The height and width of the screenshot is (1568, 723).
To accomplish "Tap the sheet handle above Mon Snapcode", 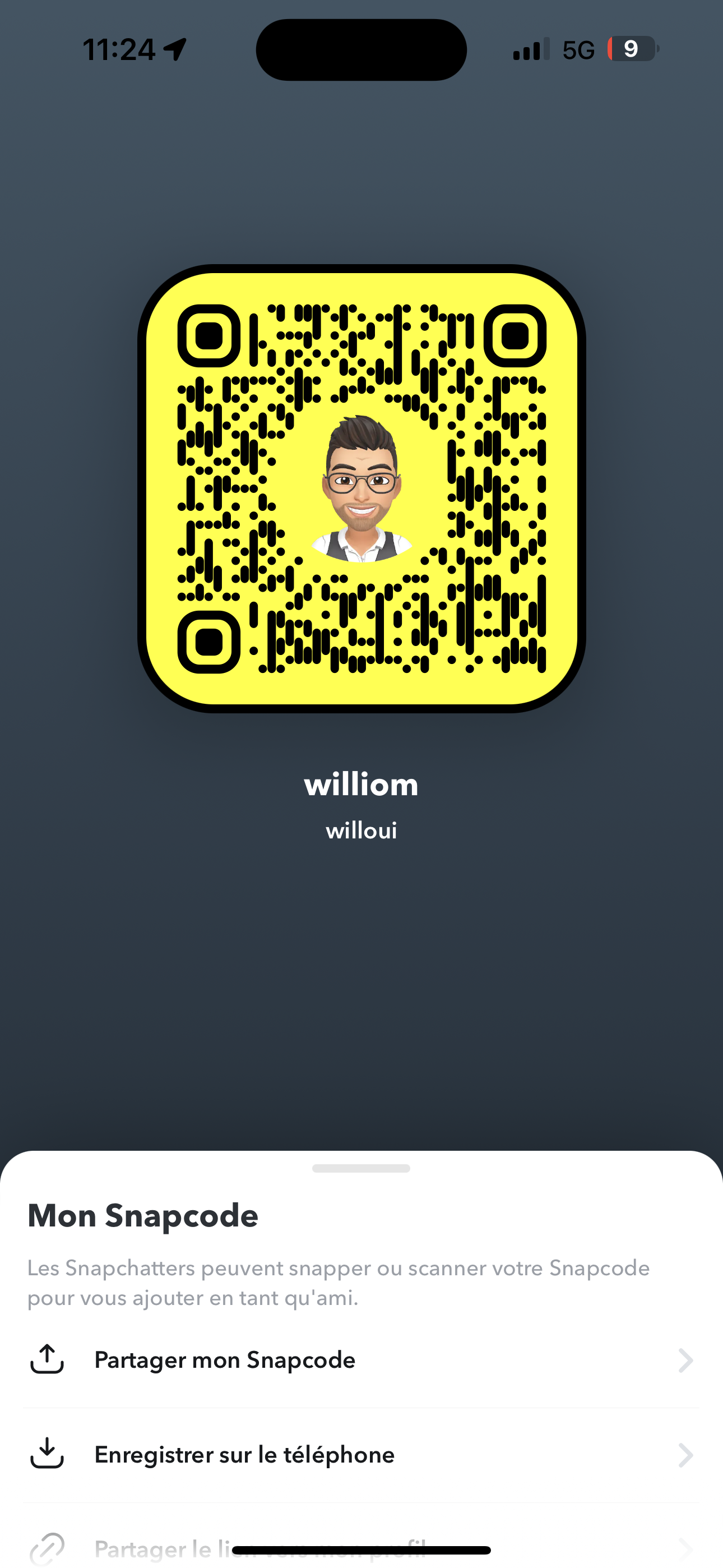I will [361, 1168].
